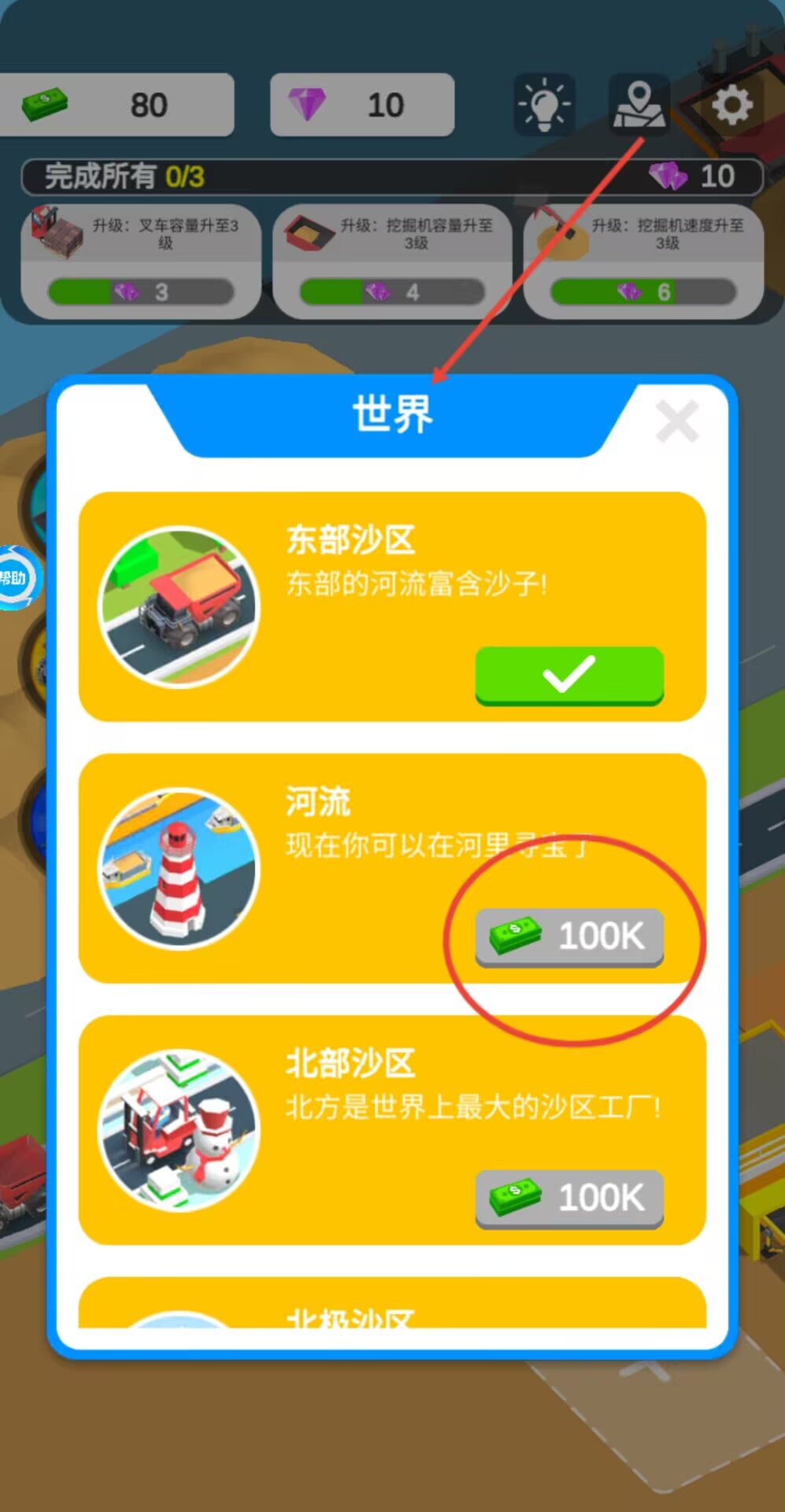Tap the 帮助 help button
This screenshot has width=785, height=1512.
(x=14, y=578)
